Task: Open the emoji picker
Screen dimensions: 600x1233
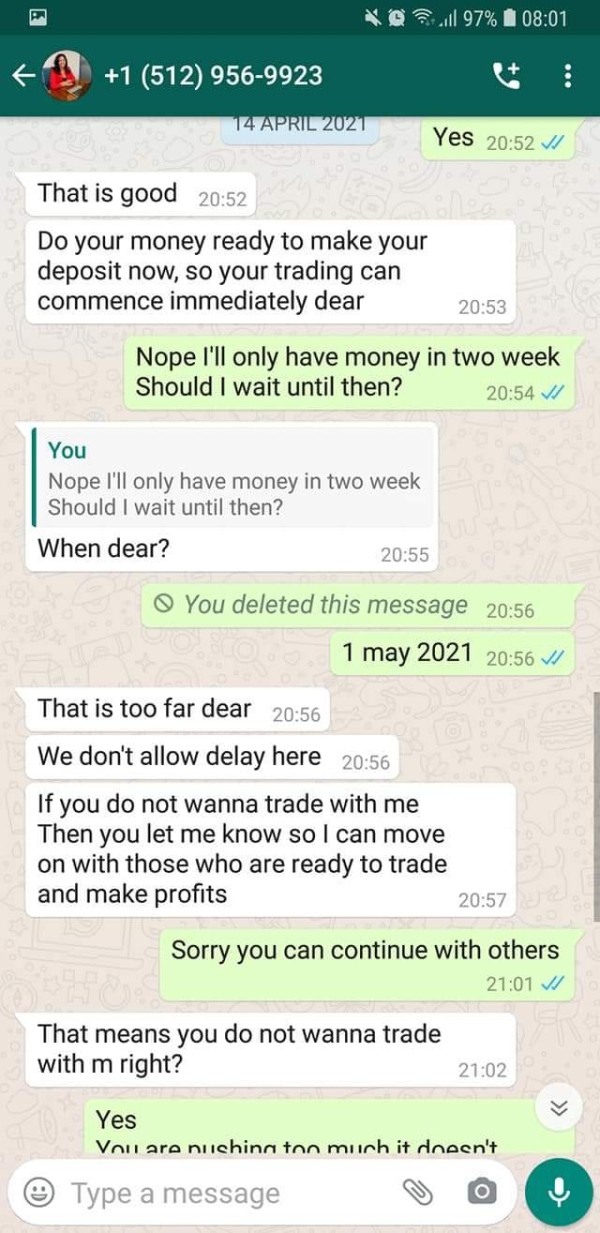Action: 38,1192
